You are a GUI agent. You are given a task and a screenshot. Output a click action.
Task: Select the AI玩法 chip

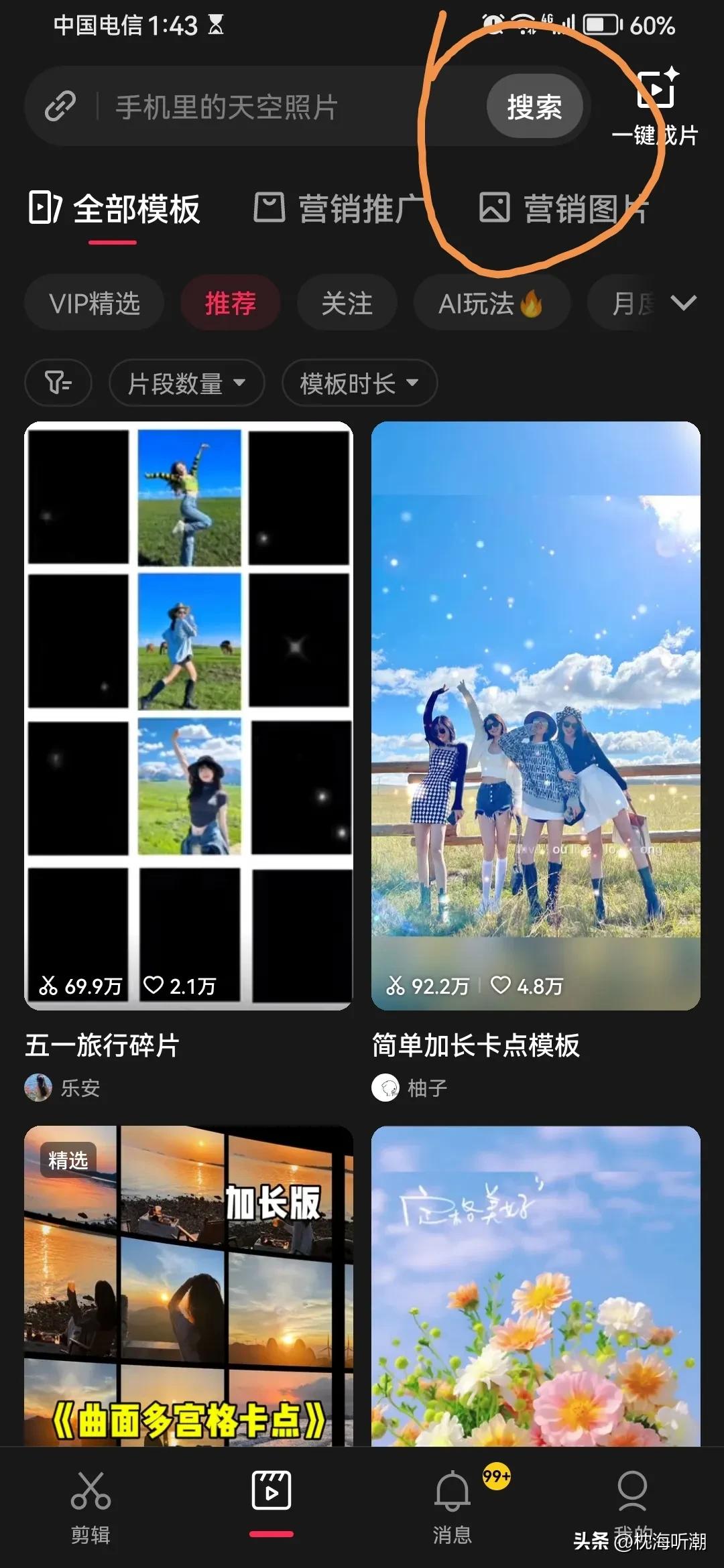(491, 304)
